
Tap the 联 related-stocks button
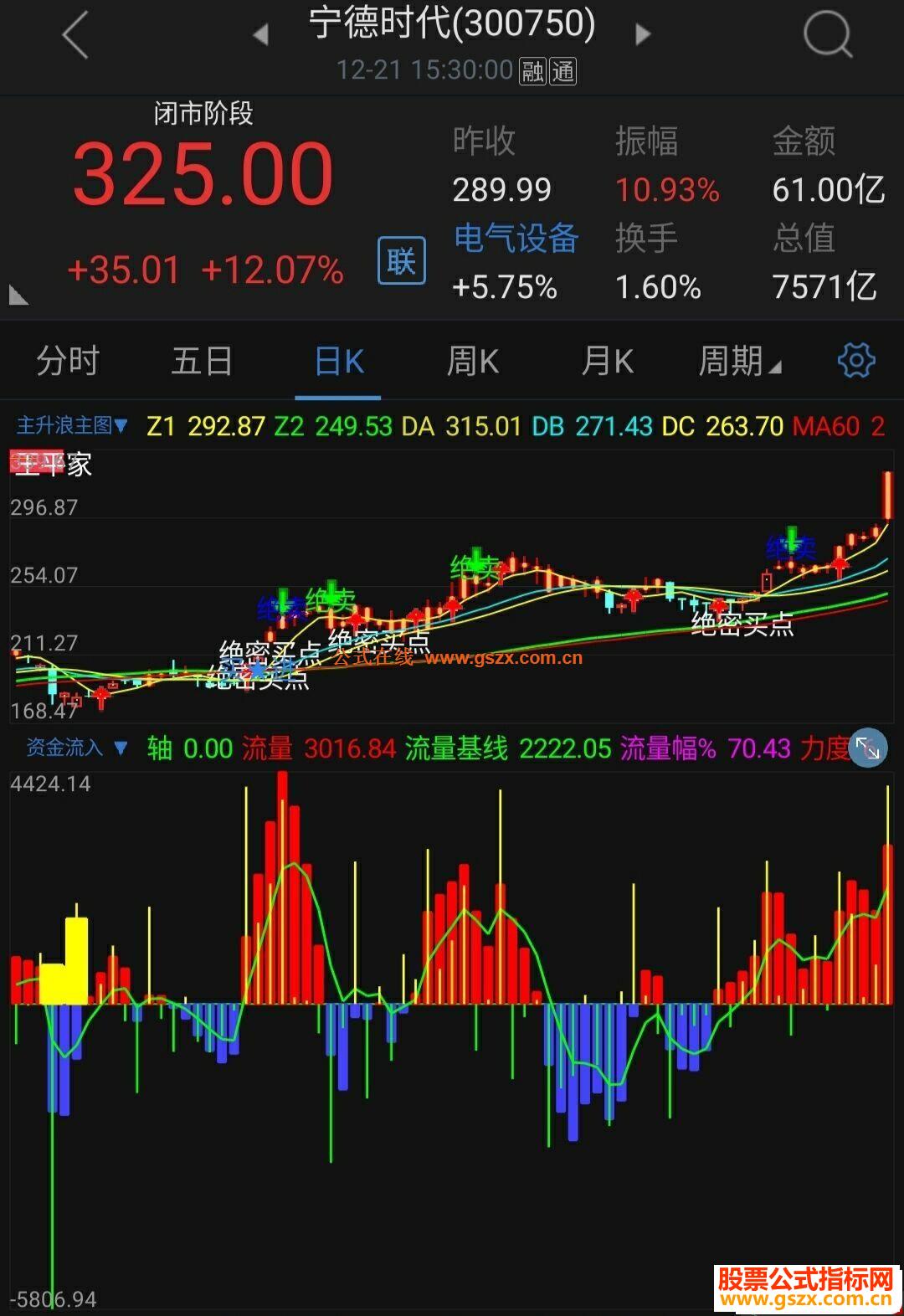tap(402, 261)
